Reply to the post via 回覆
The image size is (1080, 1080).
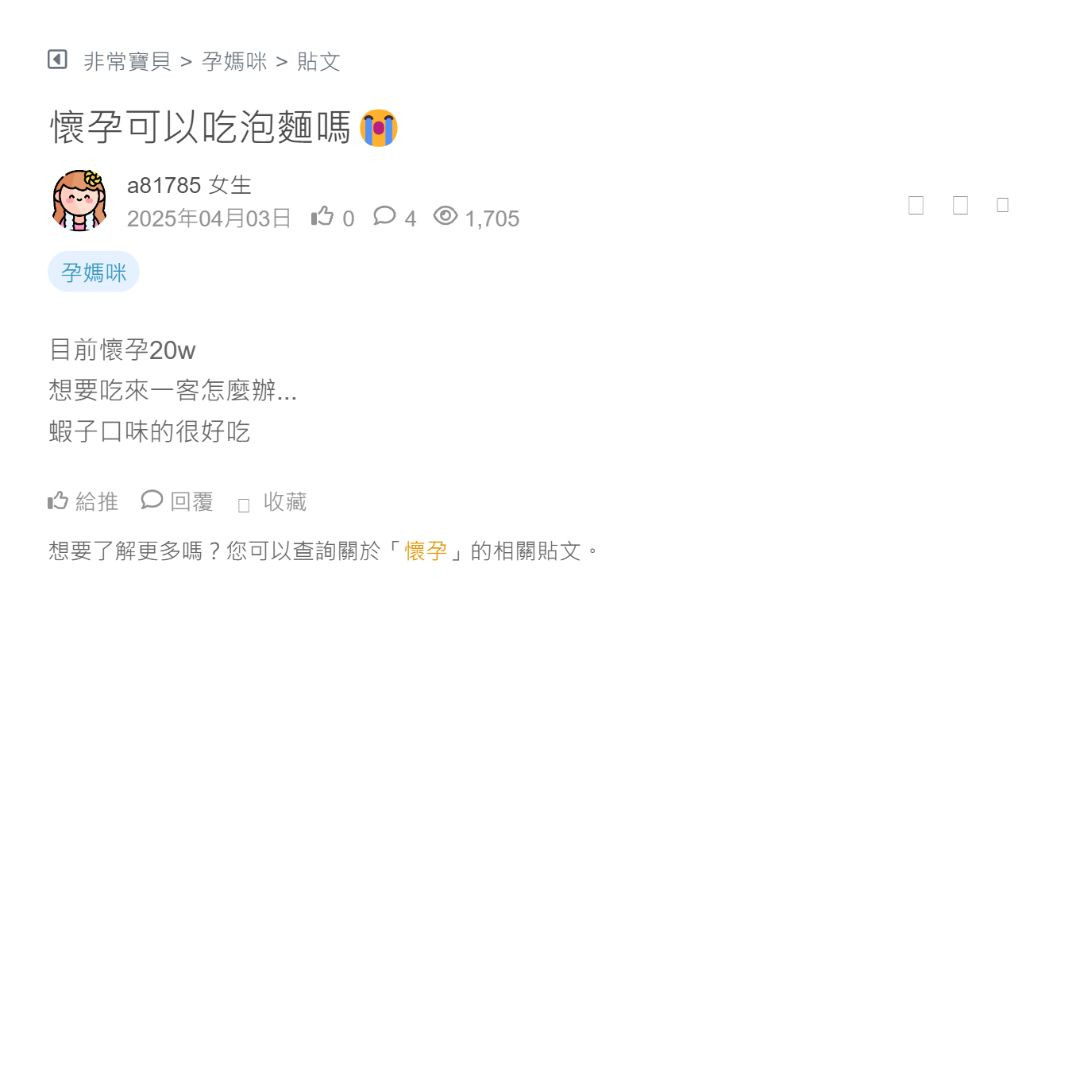(x=178, y=501)
